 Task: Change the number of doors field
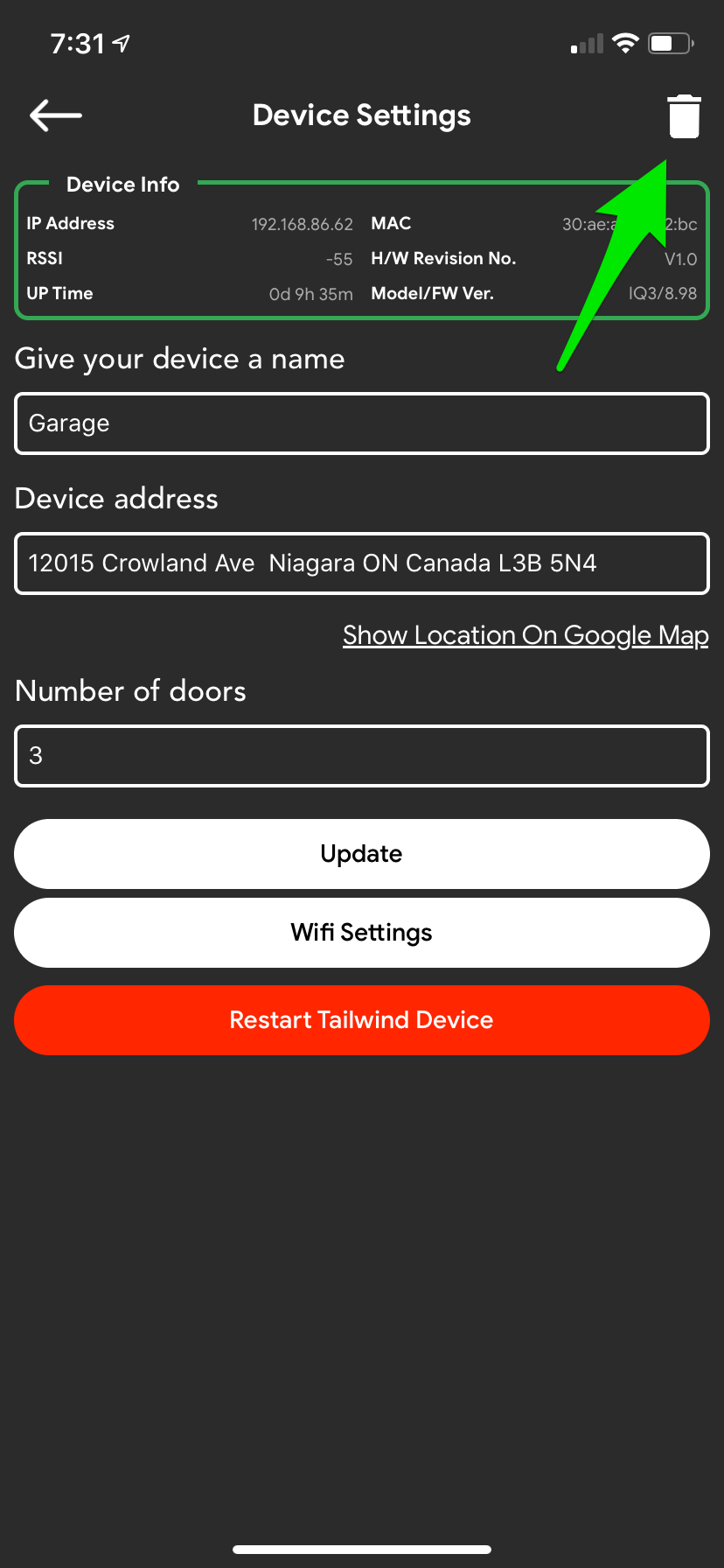point(362,756)
